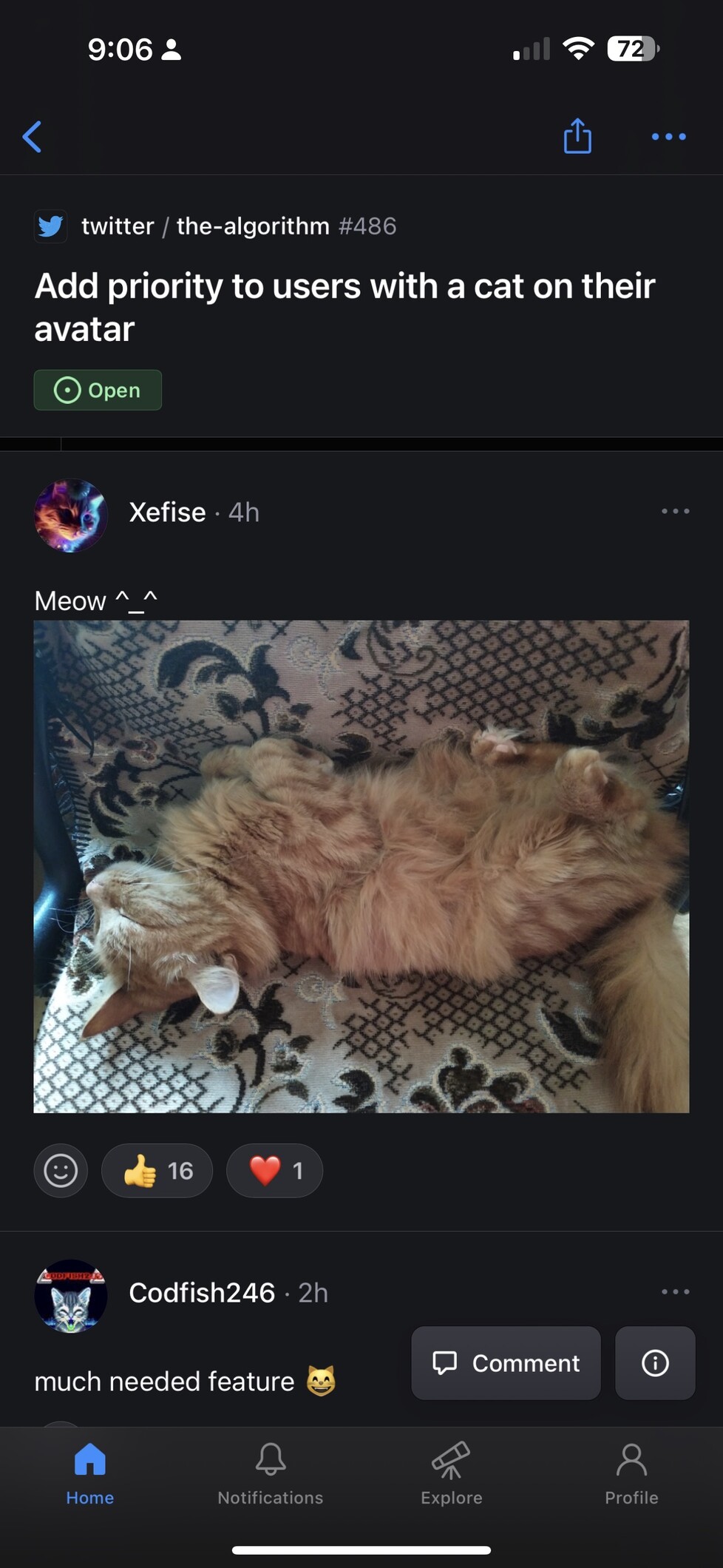The width and height of the screenshot is (723, 1568).
Task: Open the options menu on Xefise's comment
Action: tap(675, 511)
